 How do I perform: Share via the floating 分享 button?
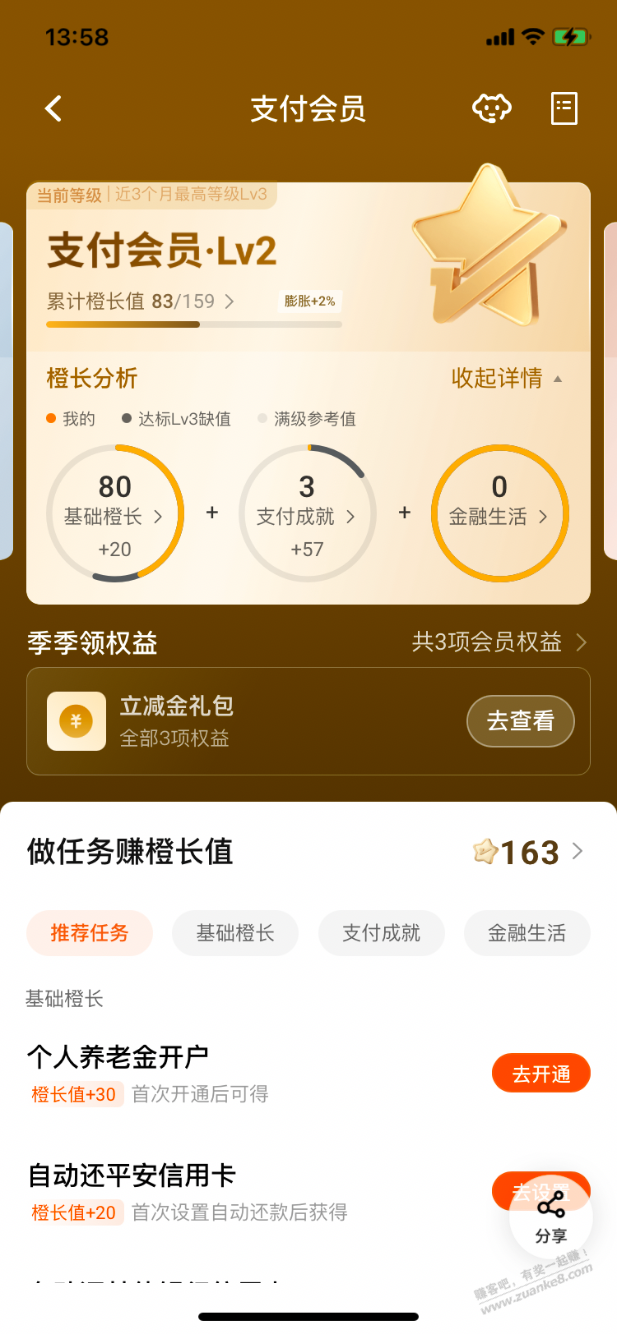point(551,1215)
